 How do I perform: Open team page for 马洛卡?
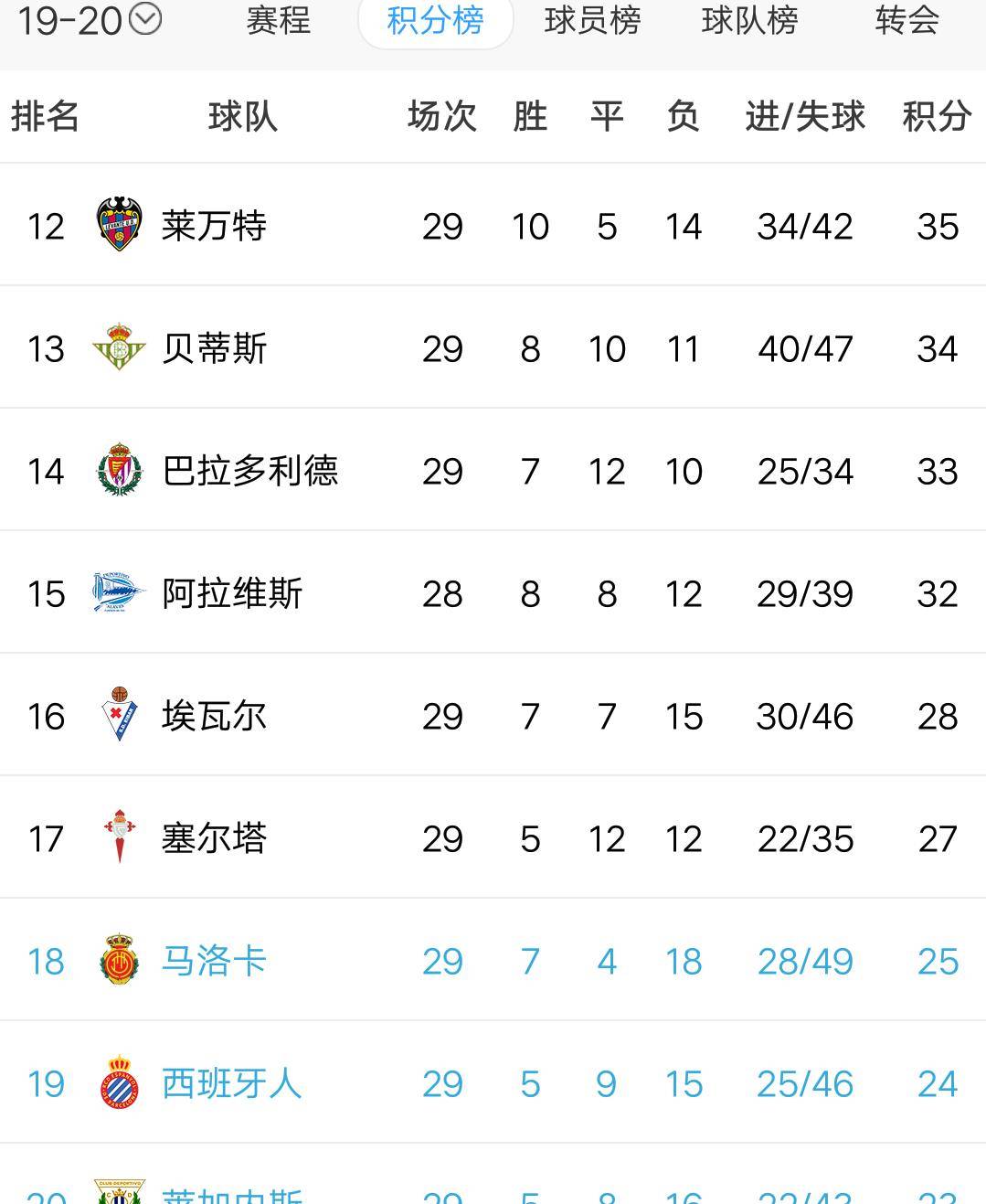[x=217, y=961]
